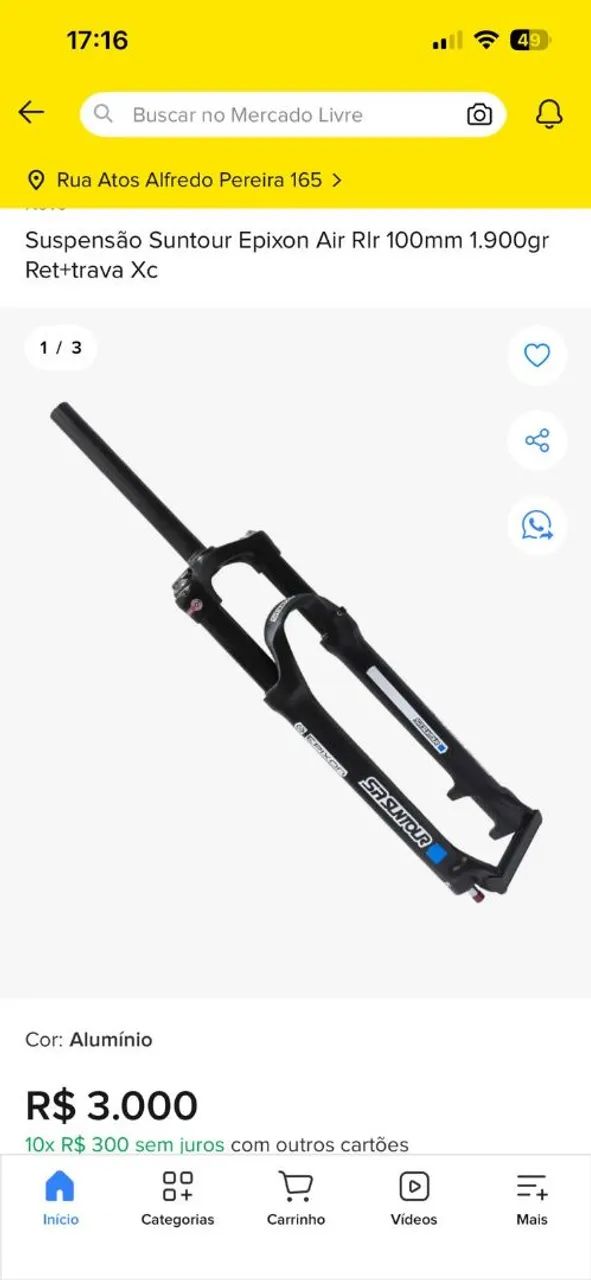Switch to the Categorias tab
The height and width of the screenshot is (1280, 591).
178,1199
